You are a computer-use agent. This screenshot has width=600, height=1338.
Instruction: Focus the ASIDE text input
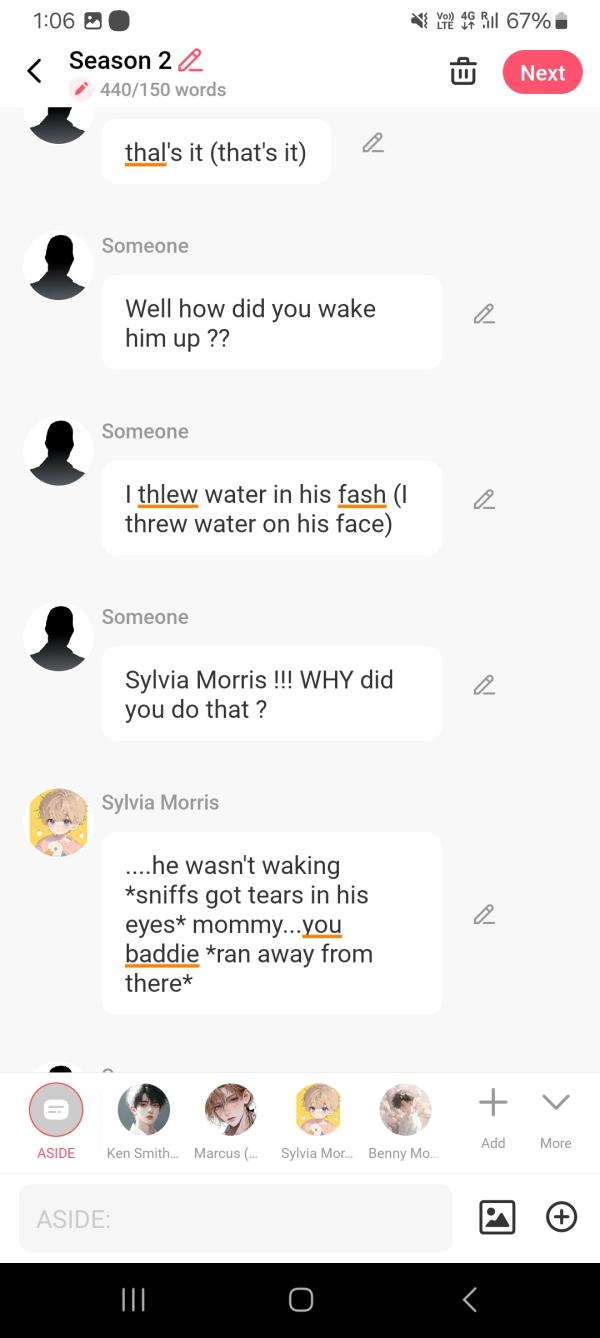(235, 1218)
